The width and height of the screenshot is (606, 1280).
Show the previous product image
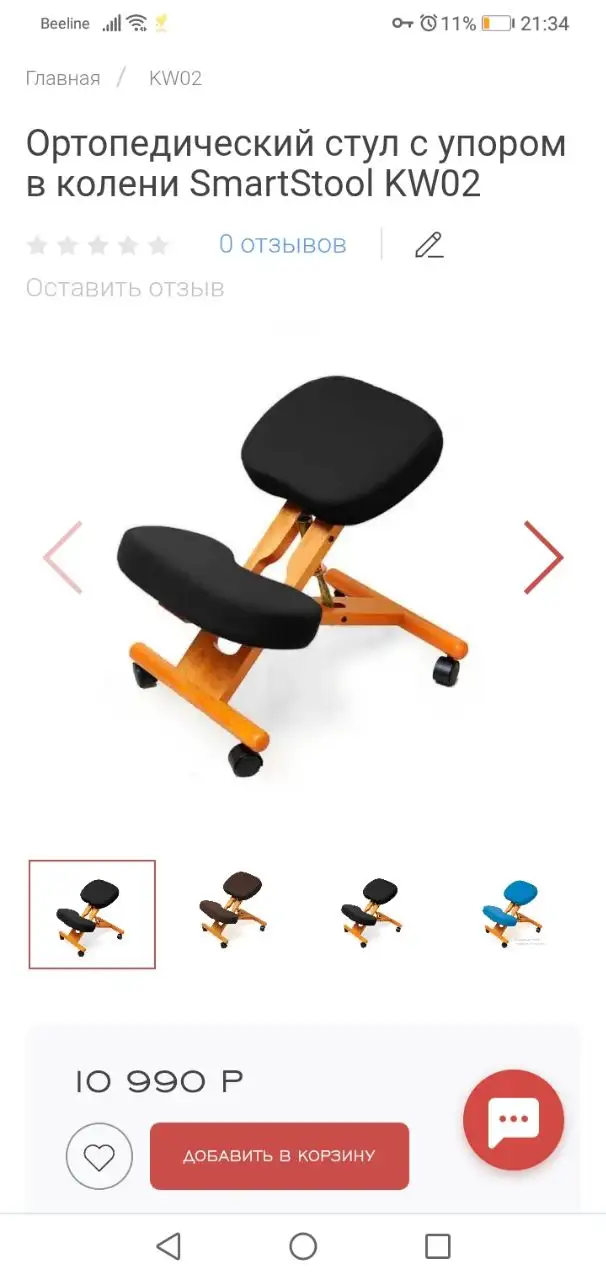coord(63,557)
